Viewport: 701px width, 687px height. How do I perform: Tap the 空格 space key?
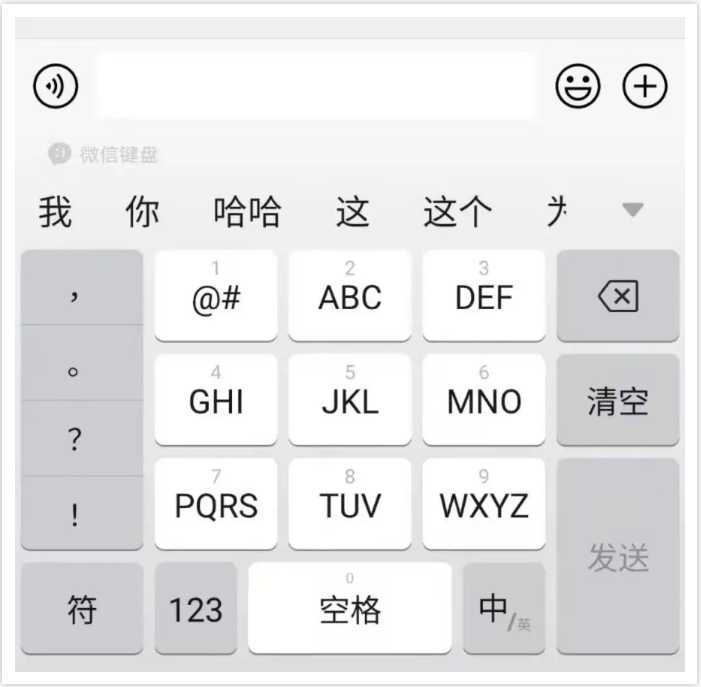(350, 608)
